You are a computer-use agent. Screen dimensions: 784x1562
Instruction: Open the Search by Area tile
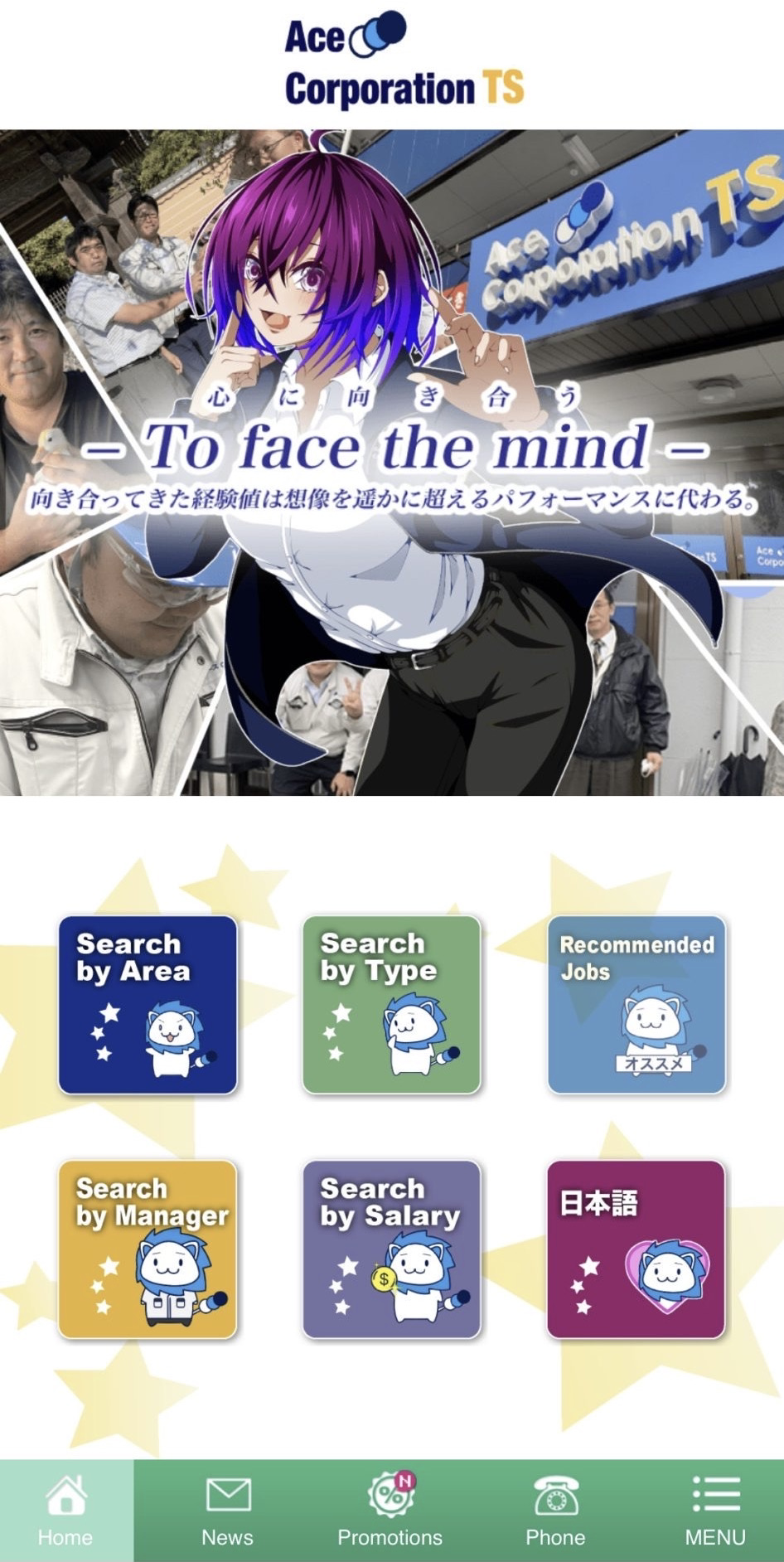pyautogui.click(x=148, y=1004)
